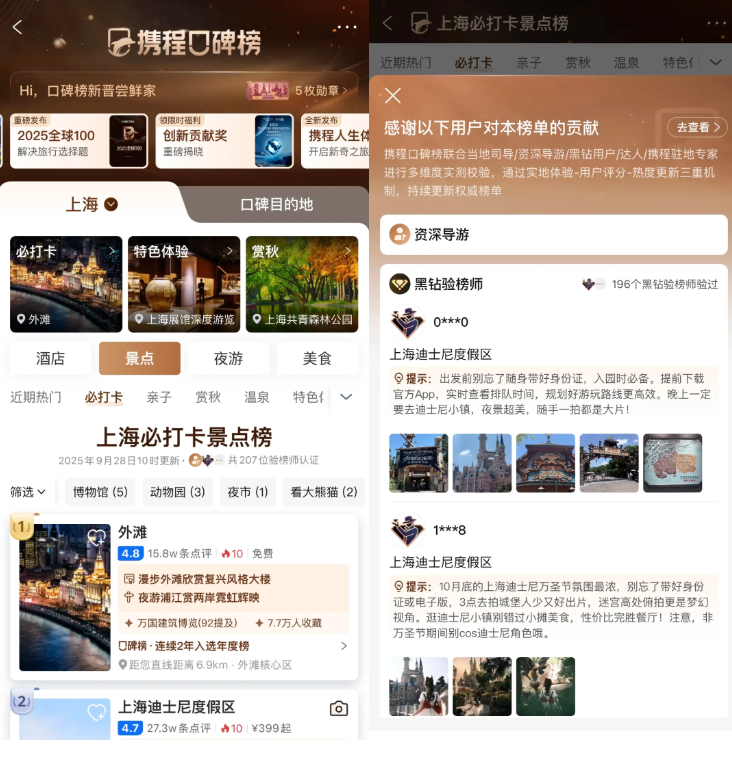The height and width of the screenshot is (774, 732).
Task: Open the 特色体验 card for 上海展馆深度游览
Action: [x=184, y=284]
